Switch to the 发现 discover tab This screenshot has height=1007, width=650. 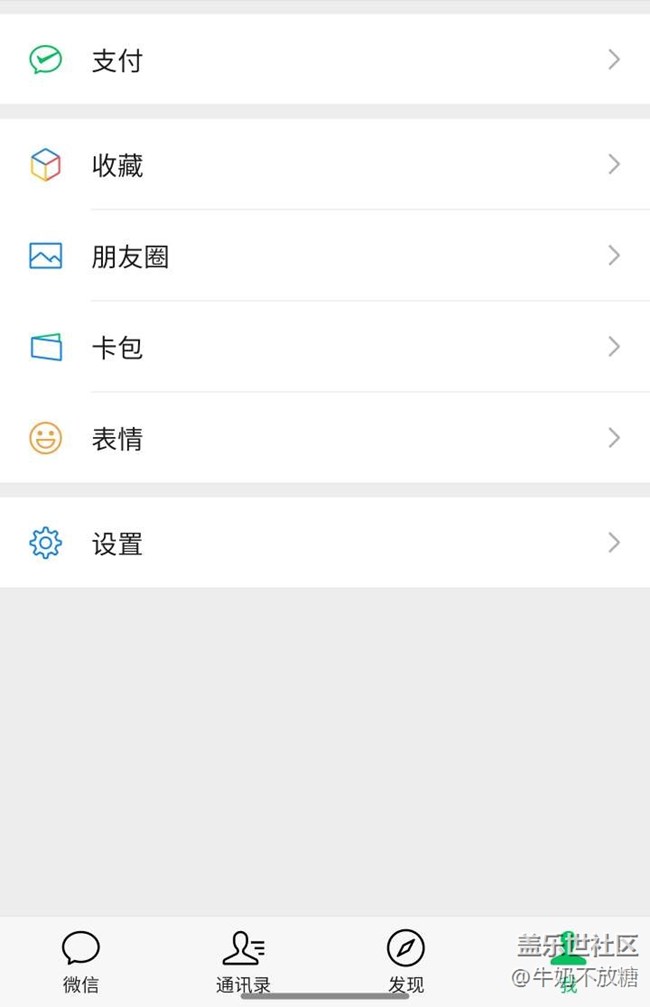(x=406, y=961)
